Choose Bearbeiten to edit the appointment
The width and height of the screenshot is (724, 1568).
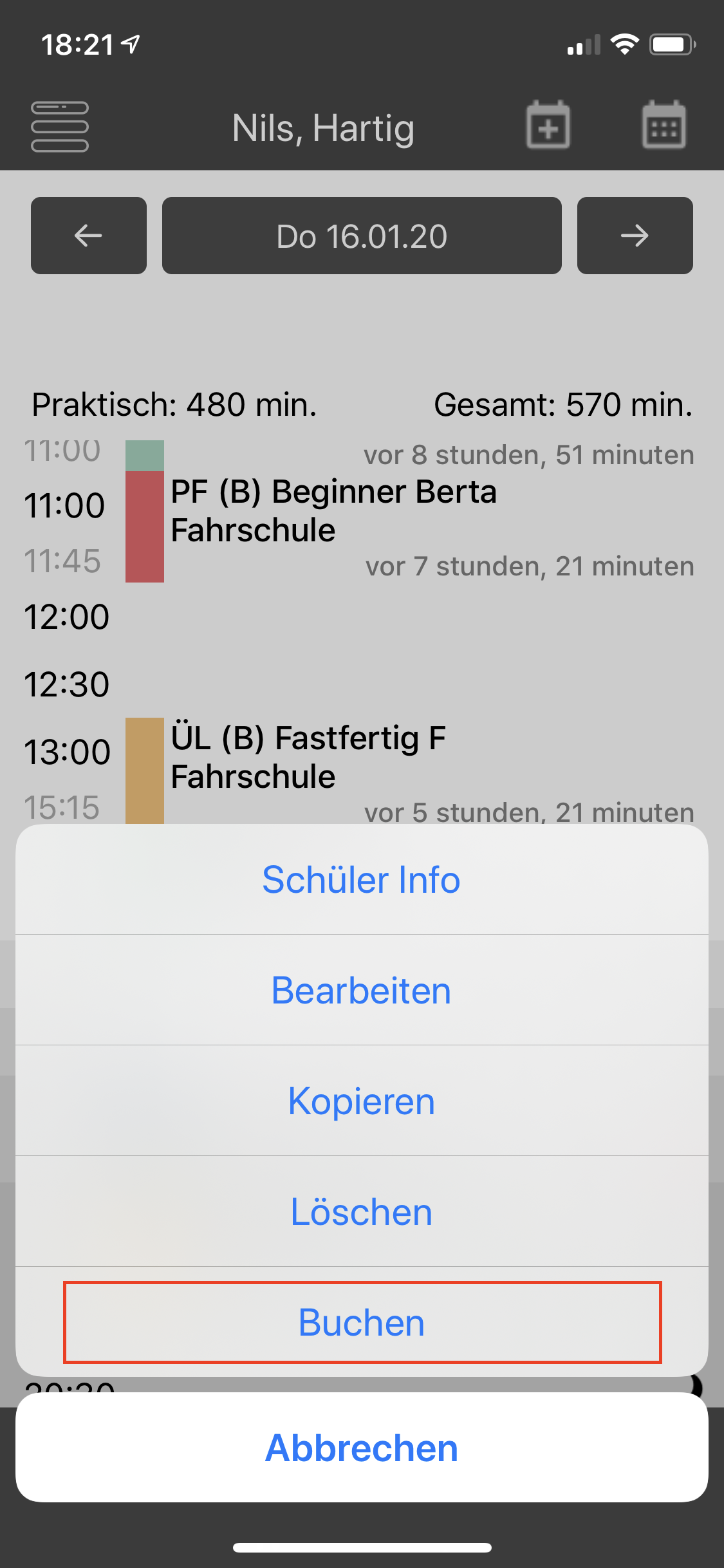(362, 991)
